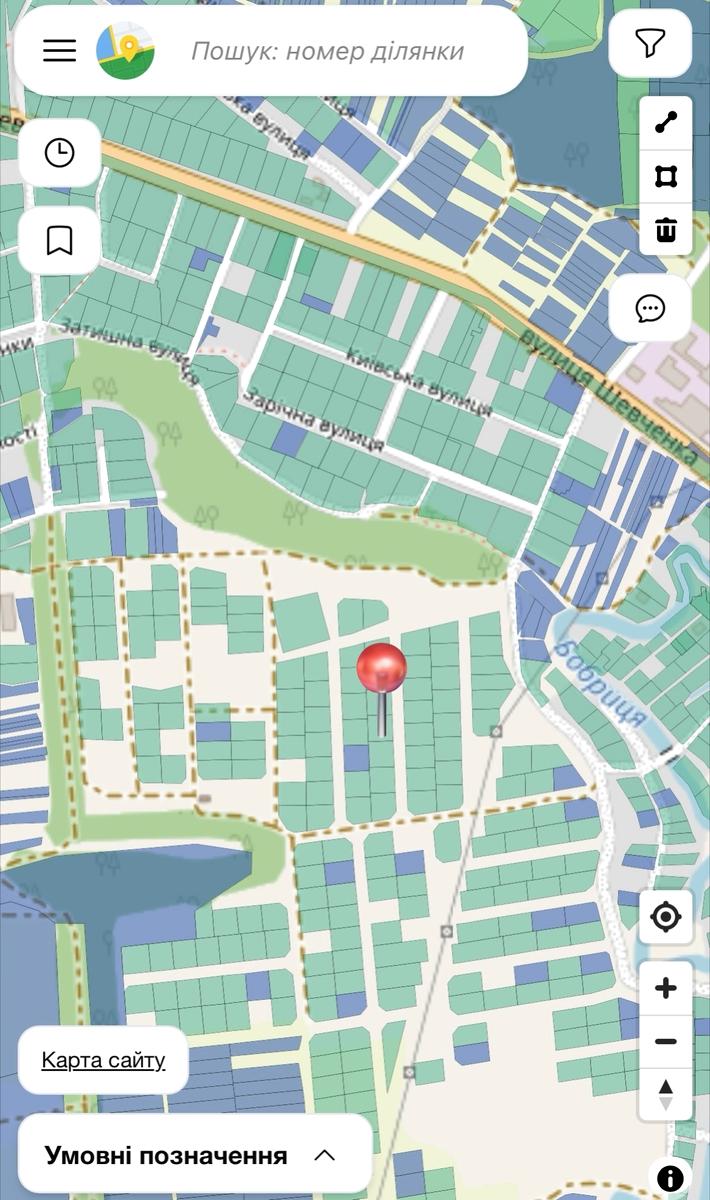Open the filter options
This screenshot has height=1200, width=710.
pyautogui.click(x=650, y=43)
